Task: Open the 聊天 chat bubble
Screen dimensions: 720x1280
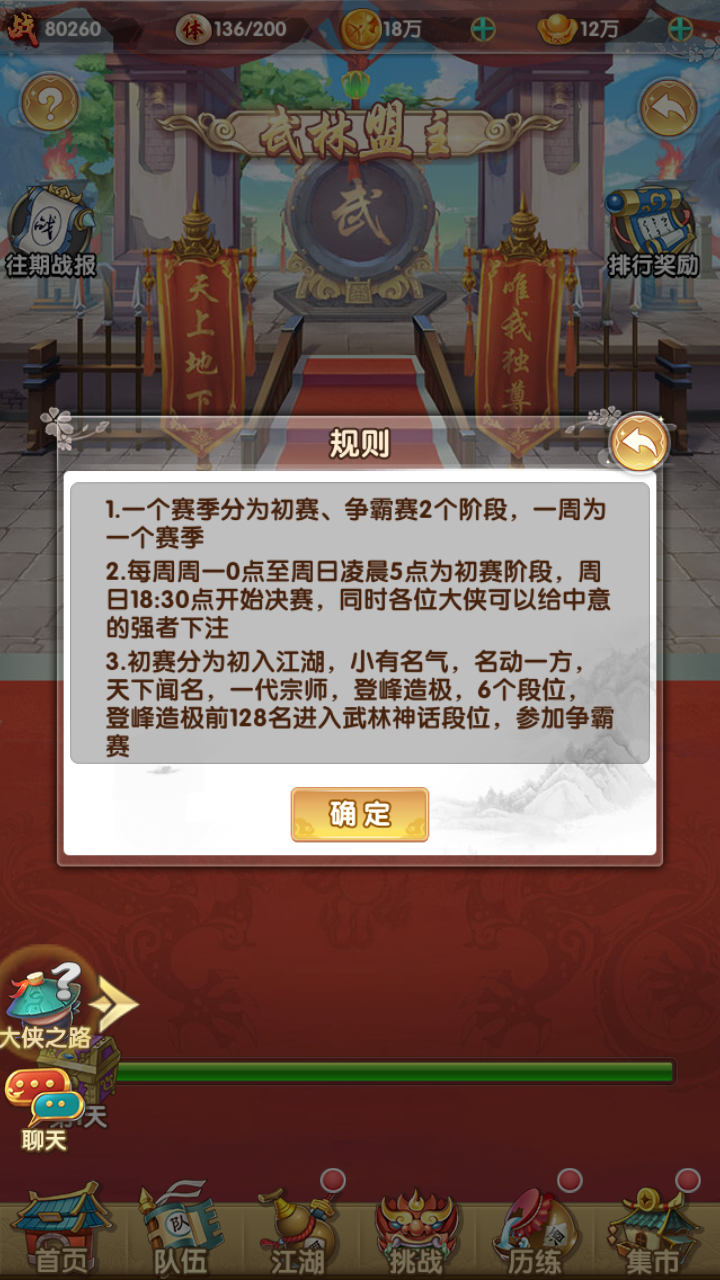Action: 44,1110
